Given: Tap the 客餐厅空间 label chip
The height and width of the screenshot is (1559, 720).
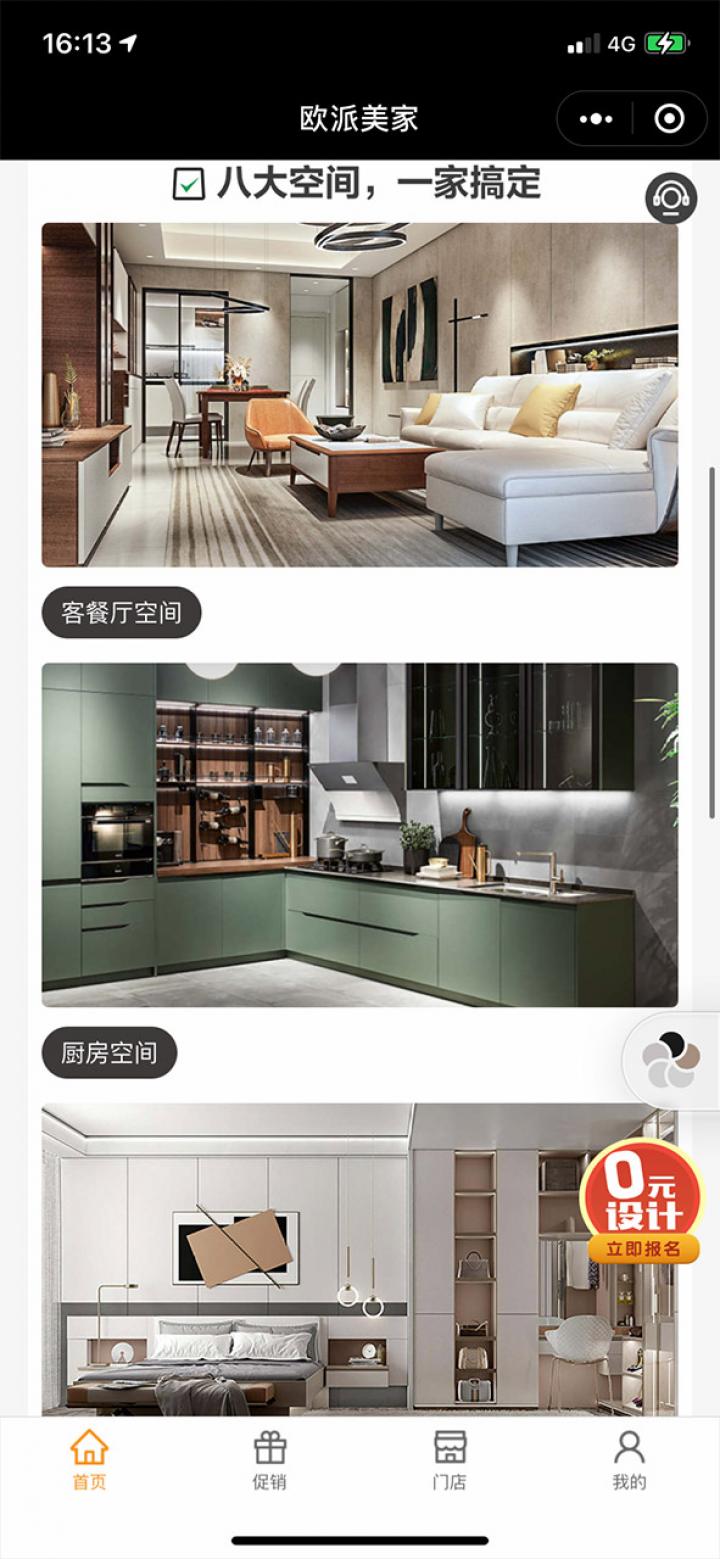Looking at the screenshot, I should (121, 612).
